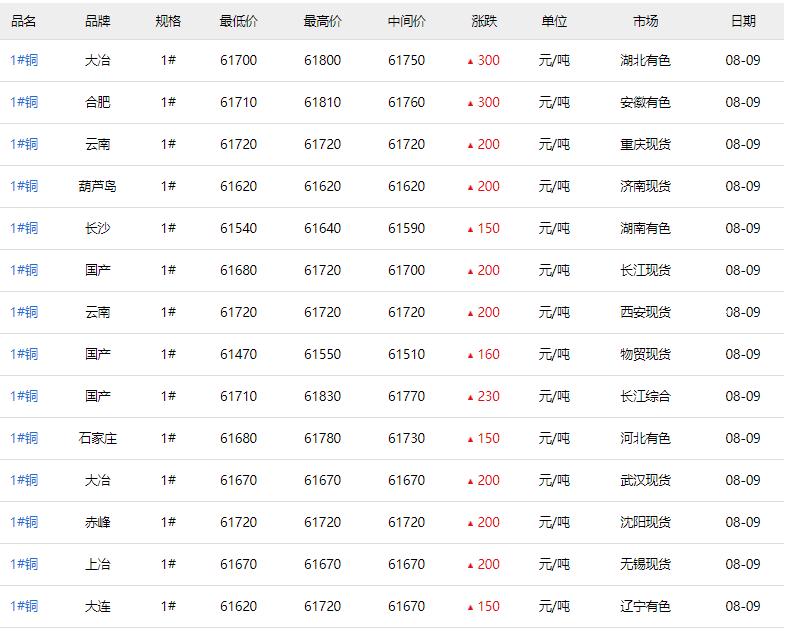Tap the 1#铜 link for 物贸现货

pyautogui.click(x=24, y=354)
